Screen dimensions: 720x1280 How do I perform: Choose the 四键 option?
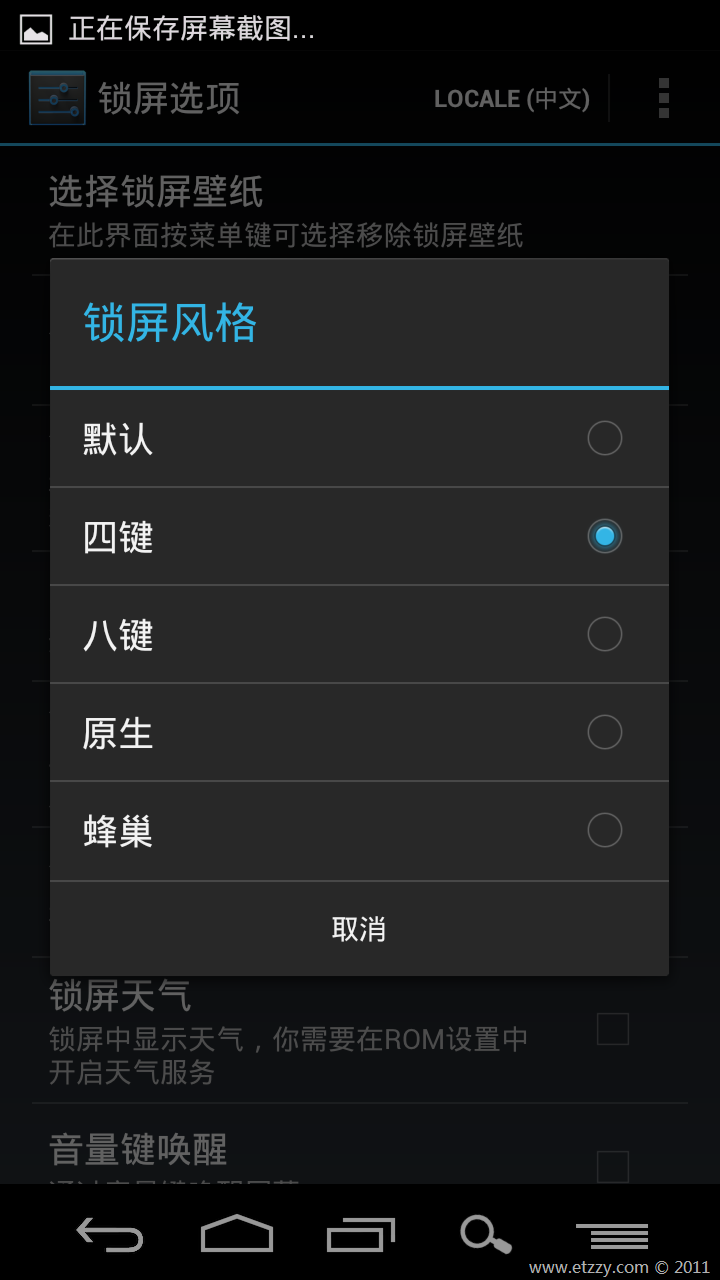tap(359, 536)
